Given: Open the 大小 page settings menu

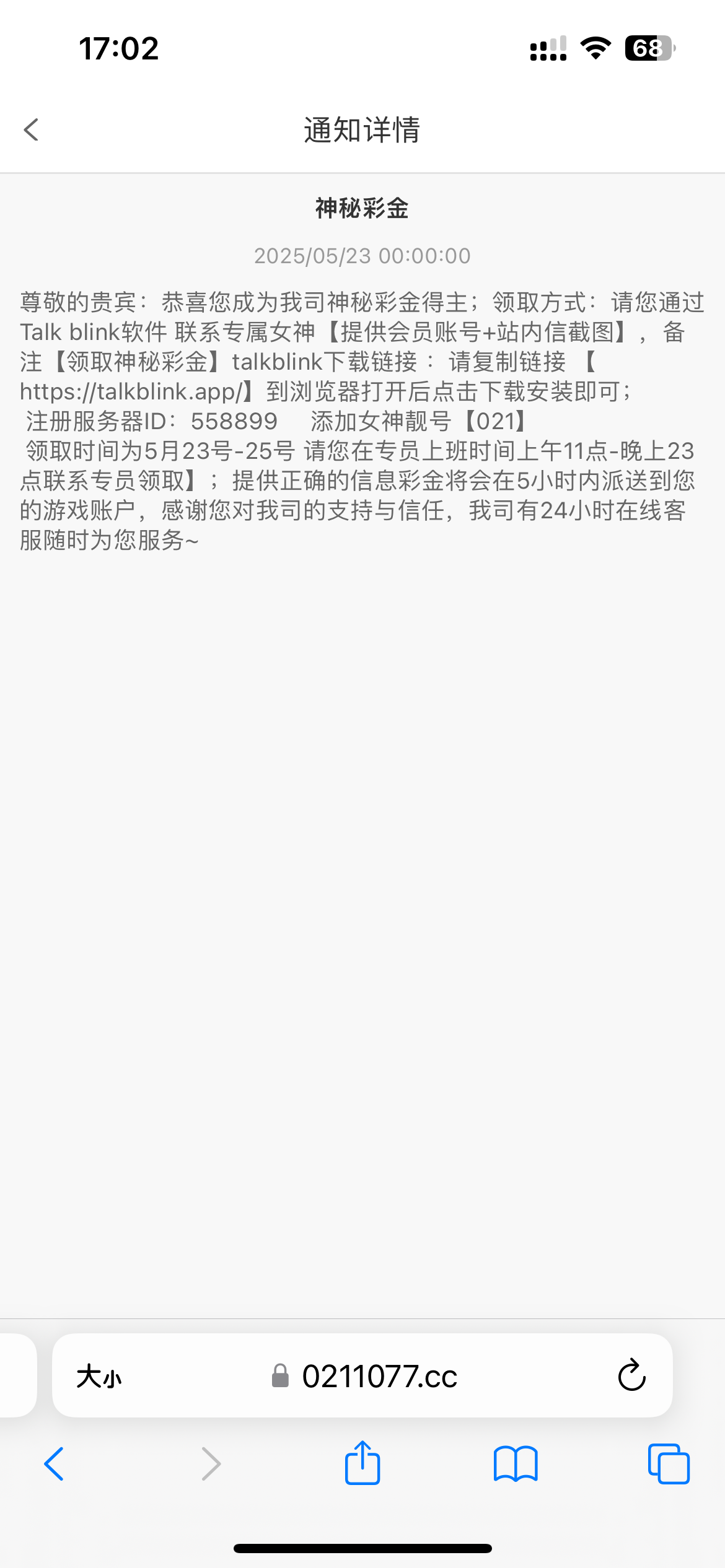Looking at the screenshot, I should [99, 1377].
